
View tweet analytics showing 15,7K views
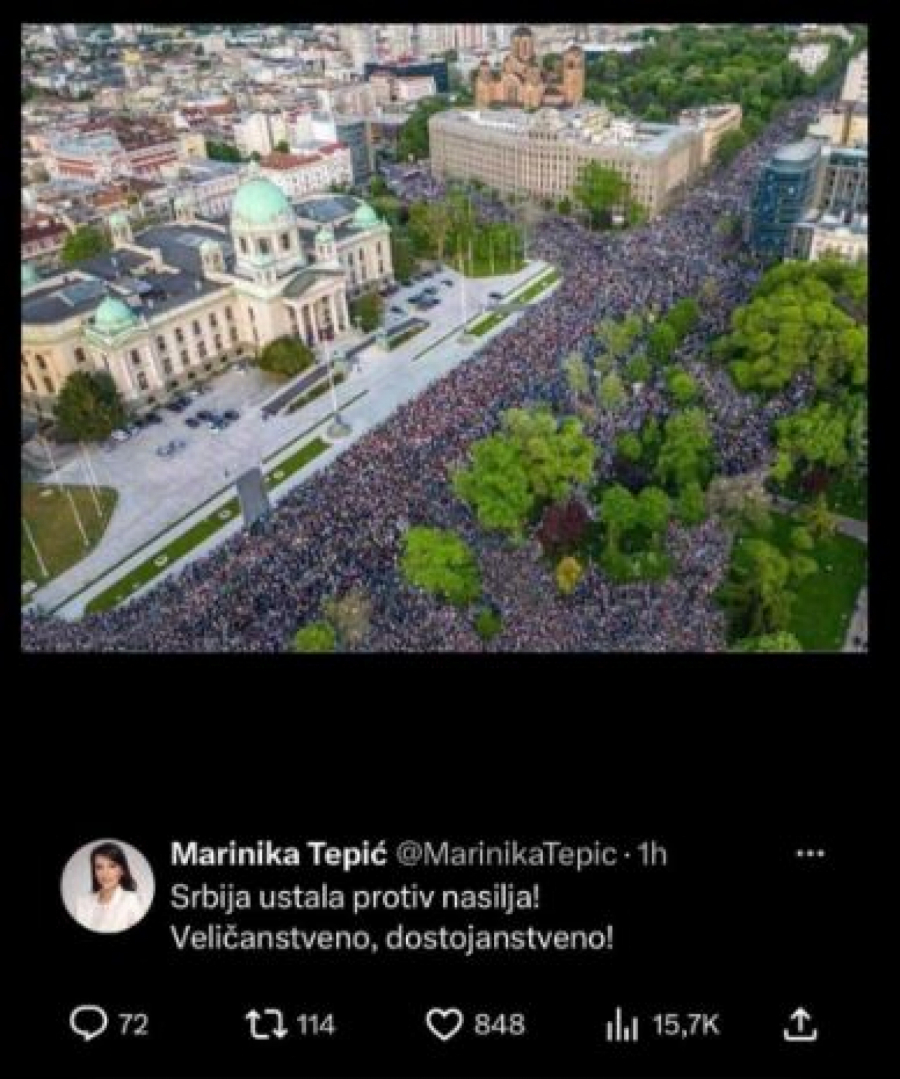[622, 1025]
